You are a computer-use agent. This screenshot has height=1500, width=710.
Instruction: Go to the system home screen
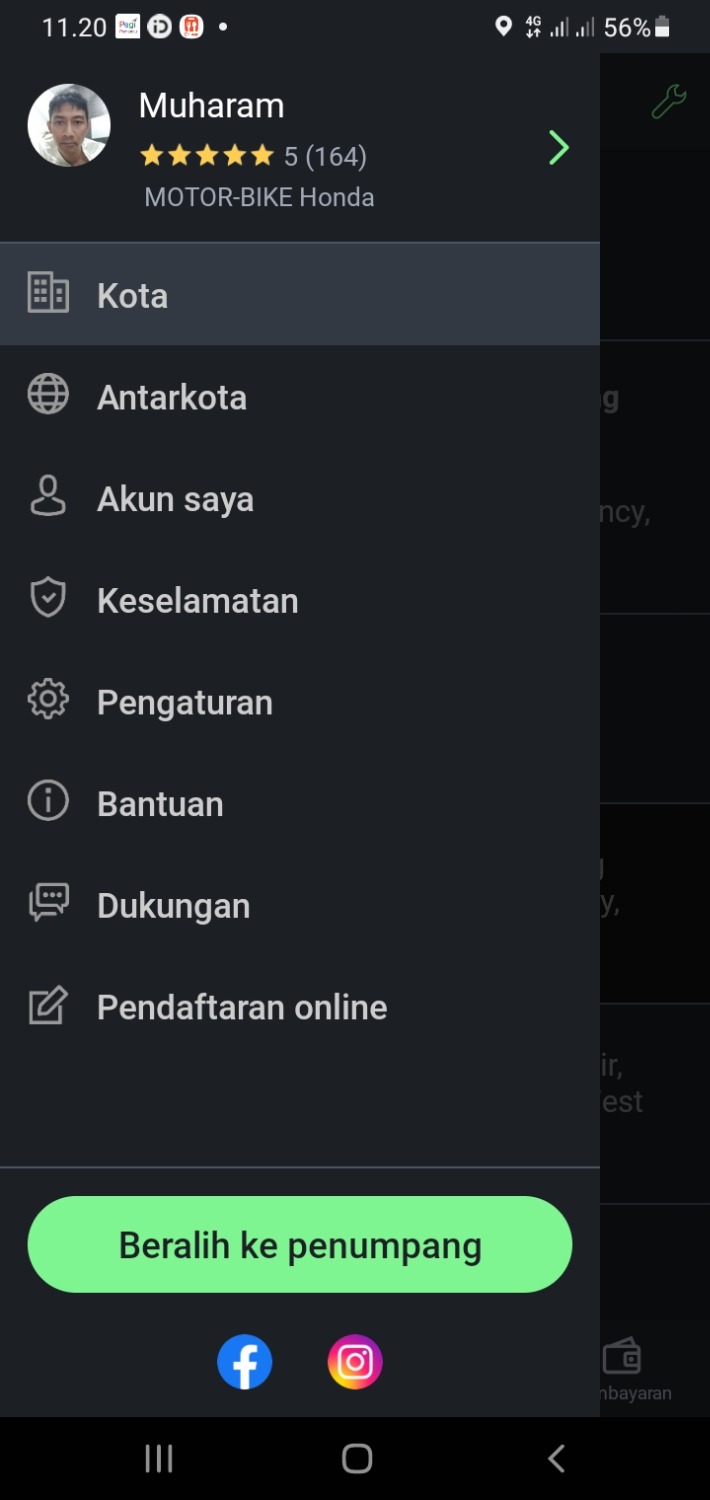click(x=357, y=1458)
